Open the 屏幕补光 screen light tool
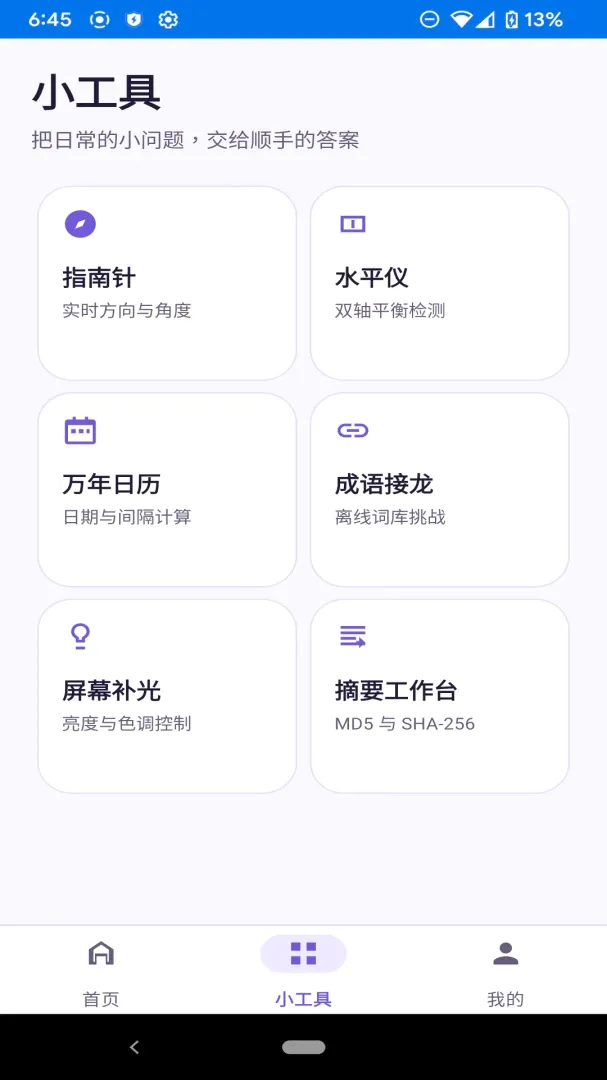Image resolution: width=607 pixels, height=1080 pixels. pos(167,696)
